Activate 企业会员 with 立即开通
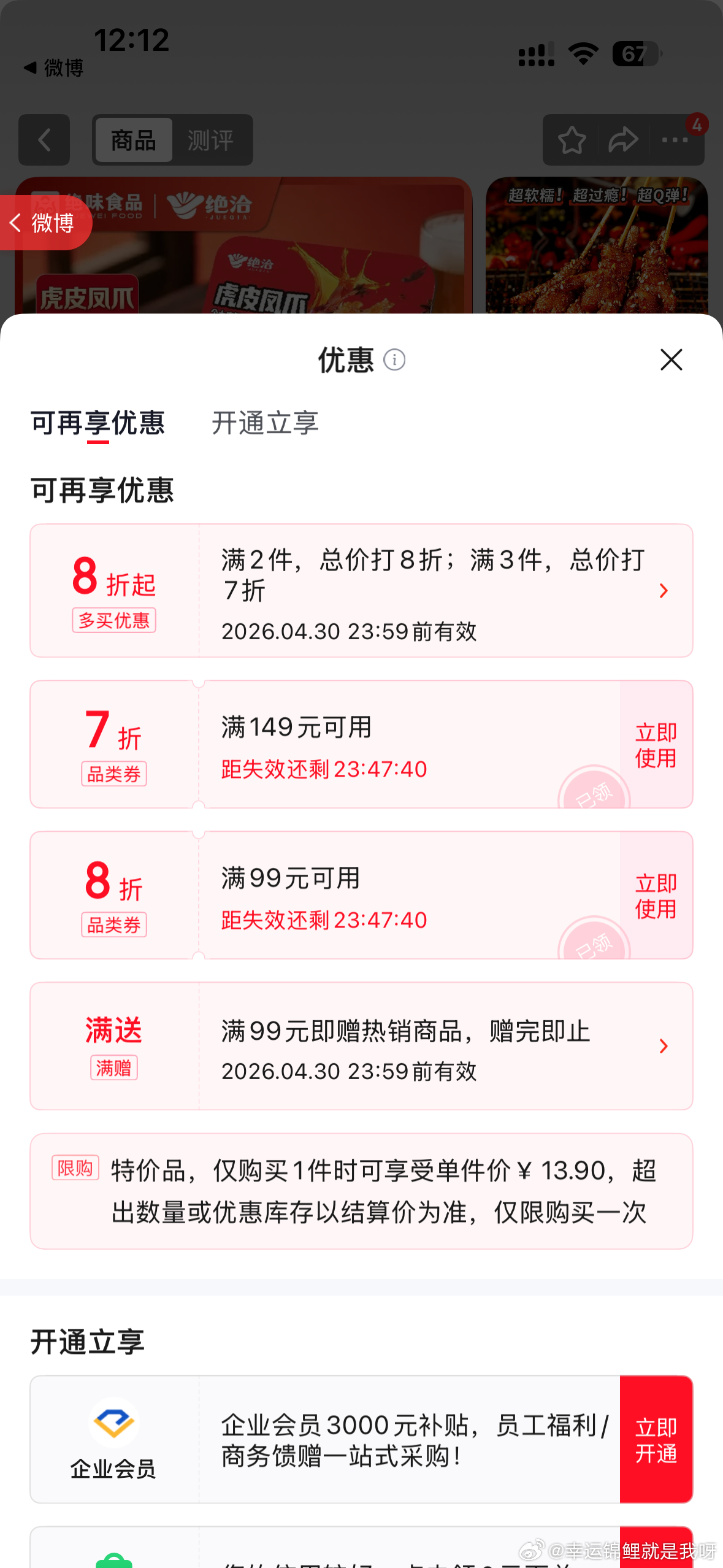Screen dimensions: 723x1568 pos(656,1439)
